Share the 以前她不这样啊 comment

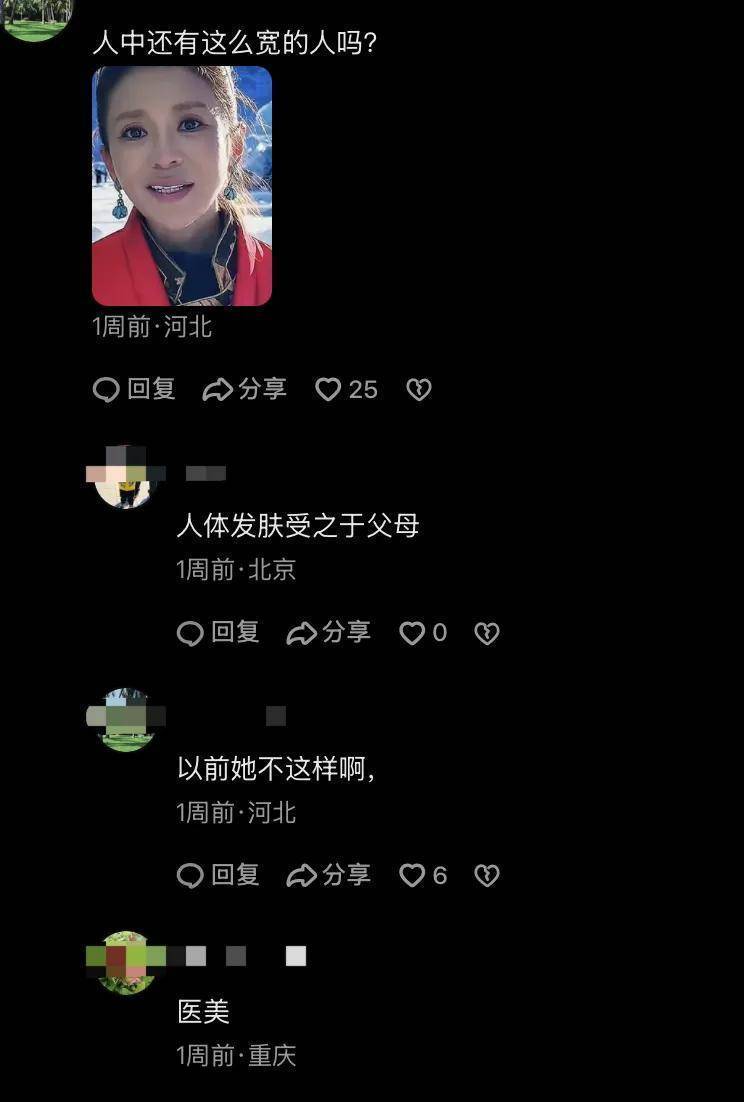pyautogui.click(x=328, y=876)
